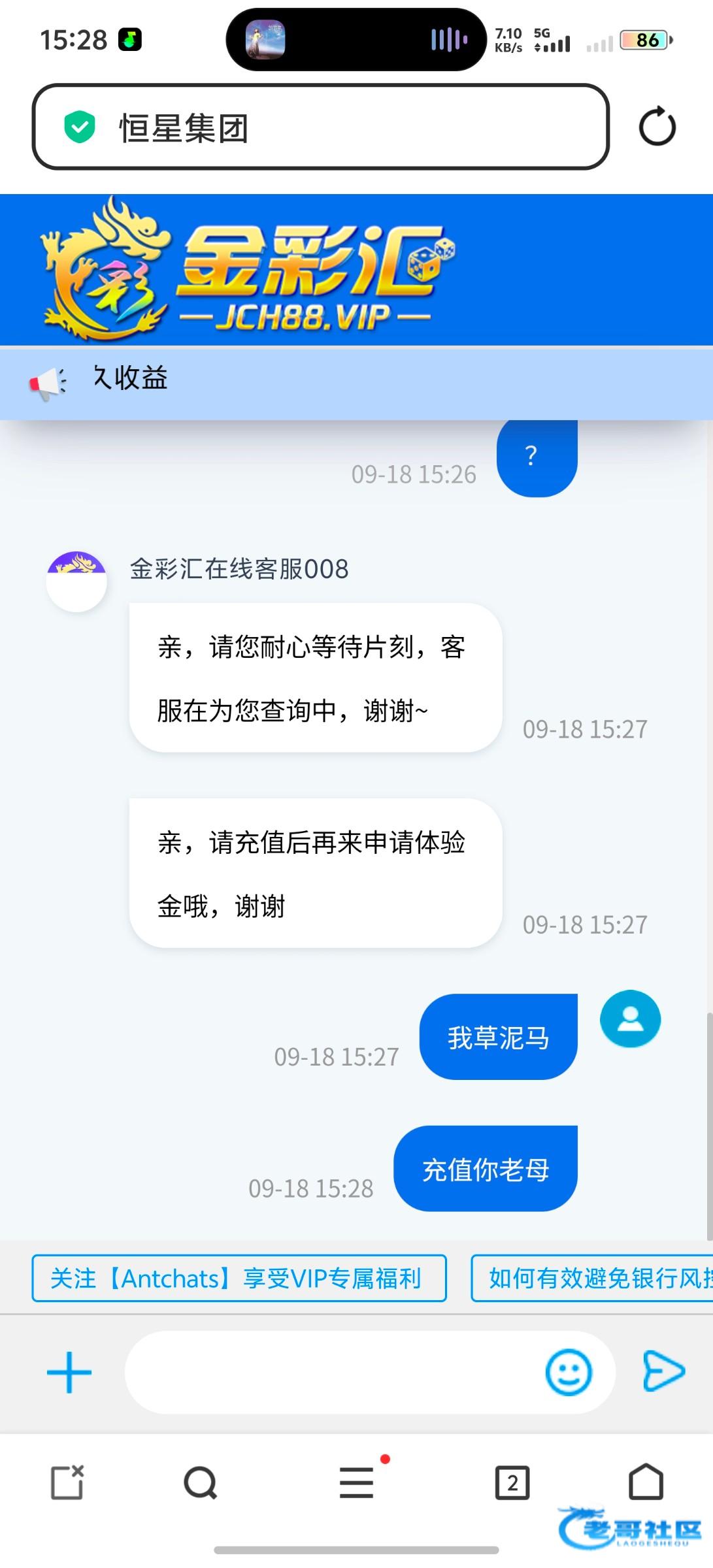The image size is (713, 1568).
Task: Open the plus attachment menu
Action: click(x=69, y=1372)
